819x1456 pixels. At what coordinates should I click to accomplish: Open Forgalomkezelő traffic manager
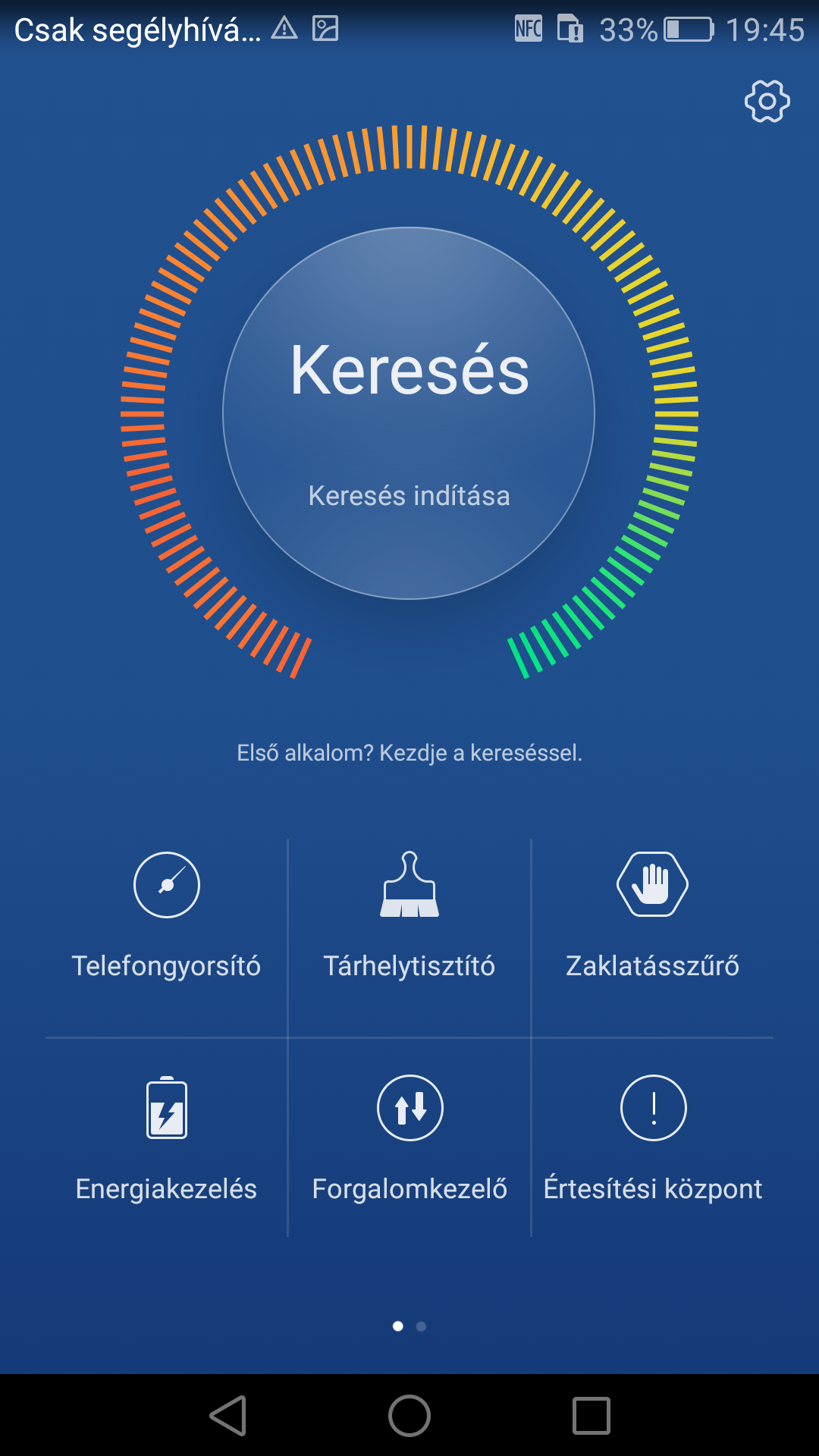point(409,1137)
